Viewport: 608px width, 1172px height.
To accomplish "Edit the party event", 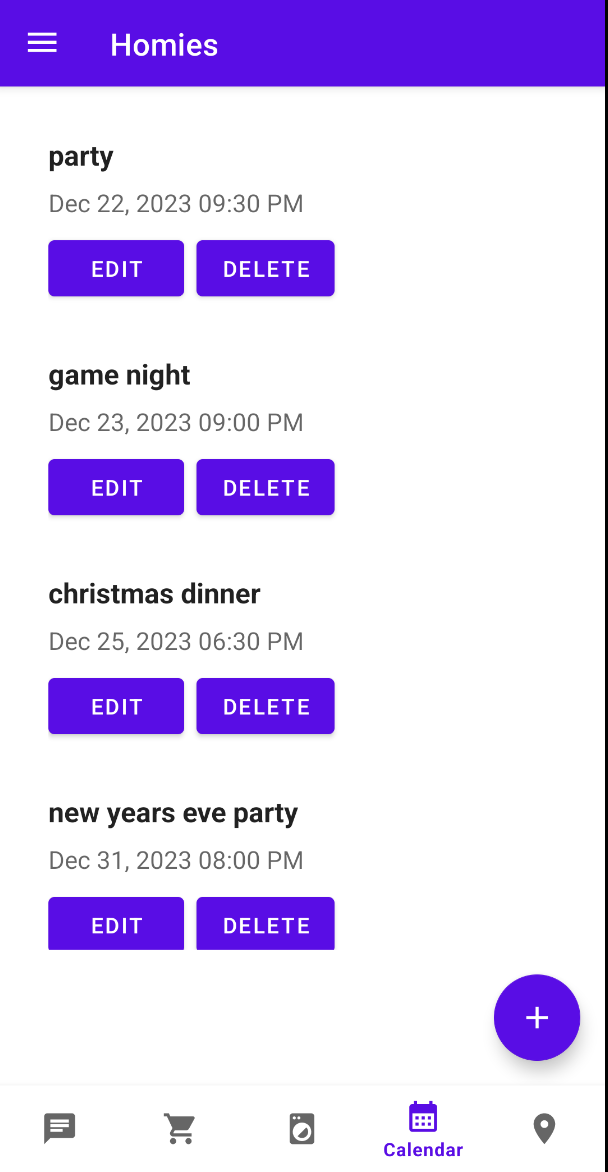I will coord(116,268).
